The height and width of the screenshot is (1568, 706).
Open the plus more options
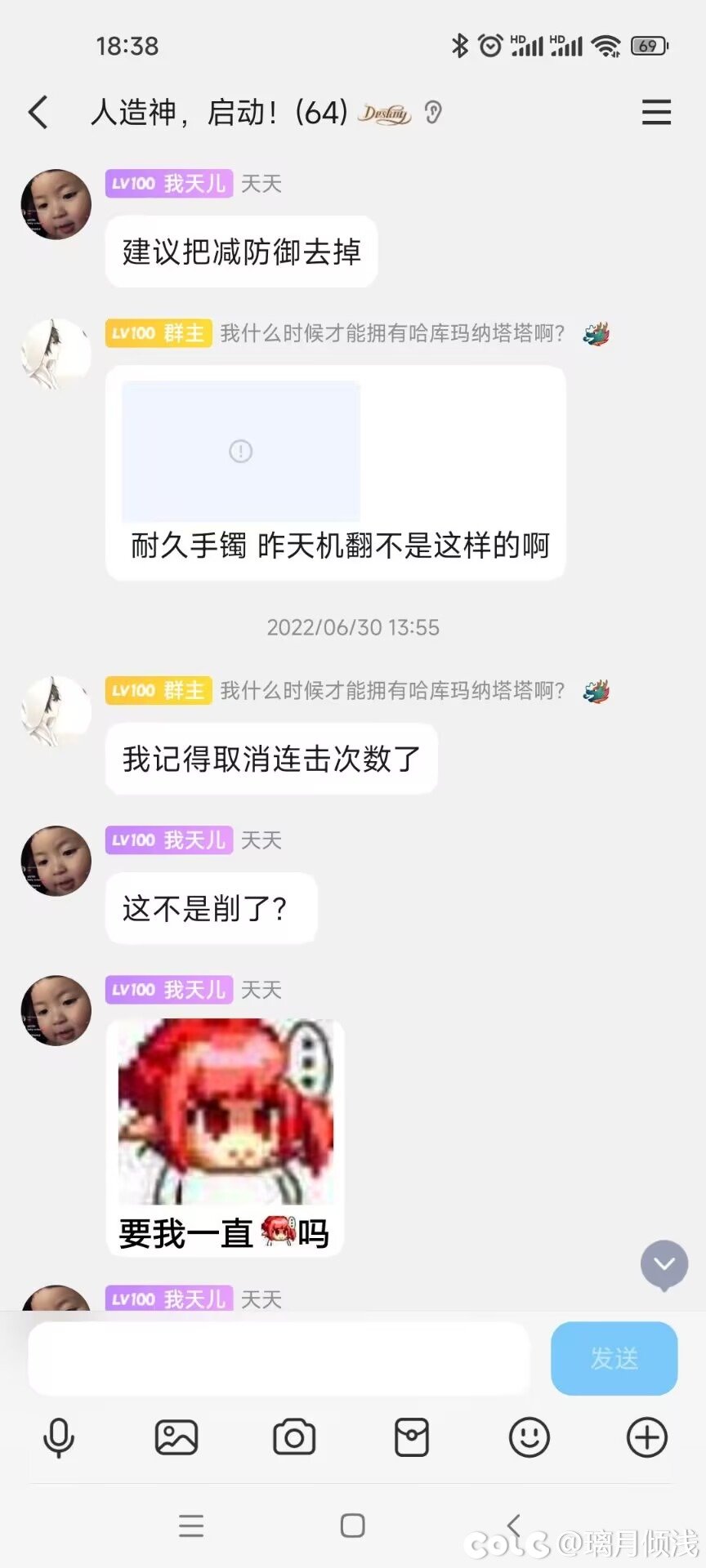coord(647,1437)
